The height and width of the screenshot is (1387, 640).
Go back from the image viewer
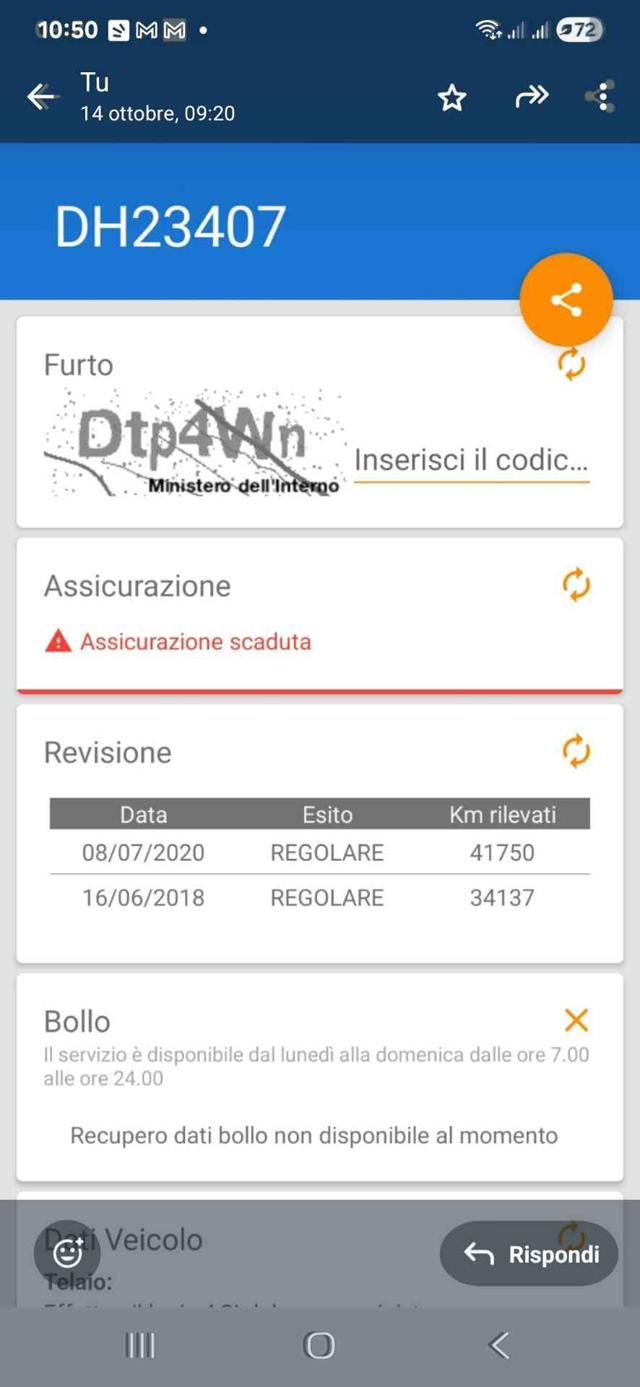click(x=41, y=97)
